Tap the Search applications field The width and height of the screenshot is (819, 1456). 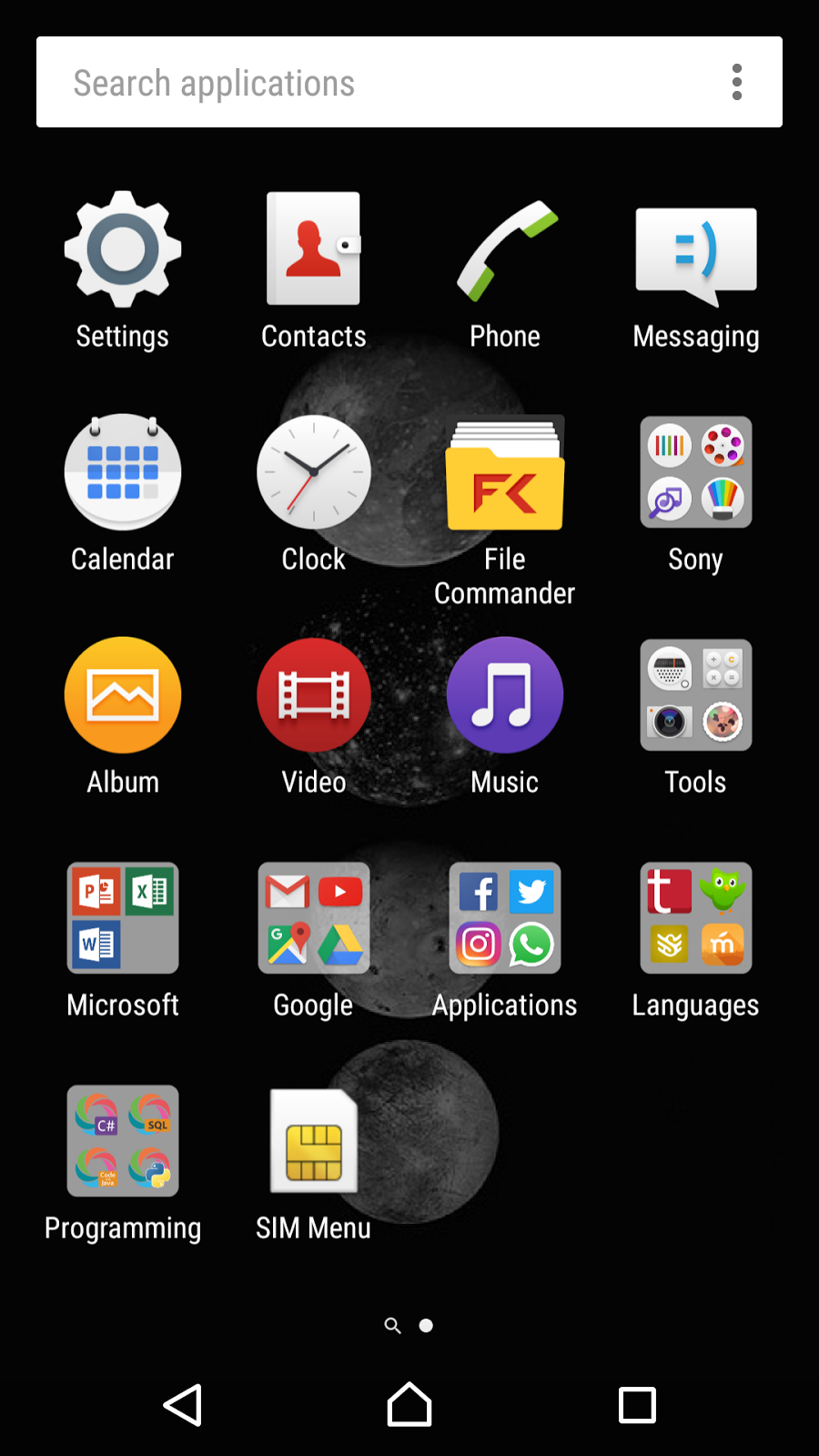coord(364,83)
